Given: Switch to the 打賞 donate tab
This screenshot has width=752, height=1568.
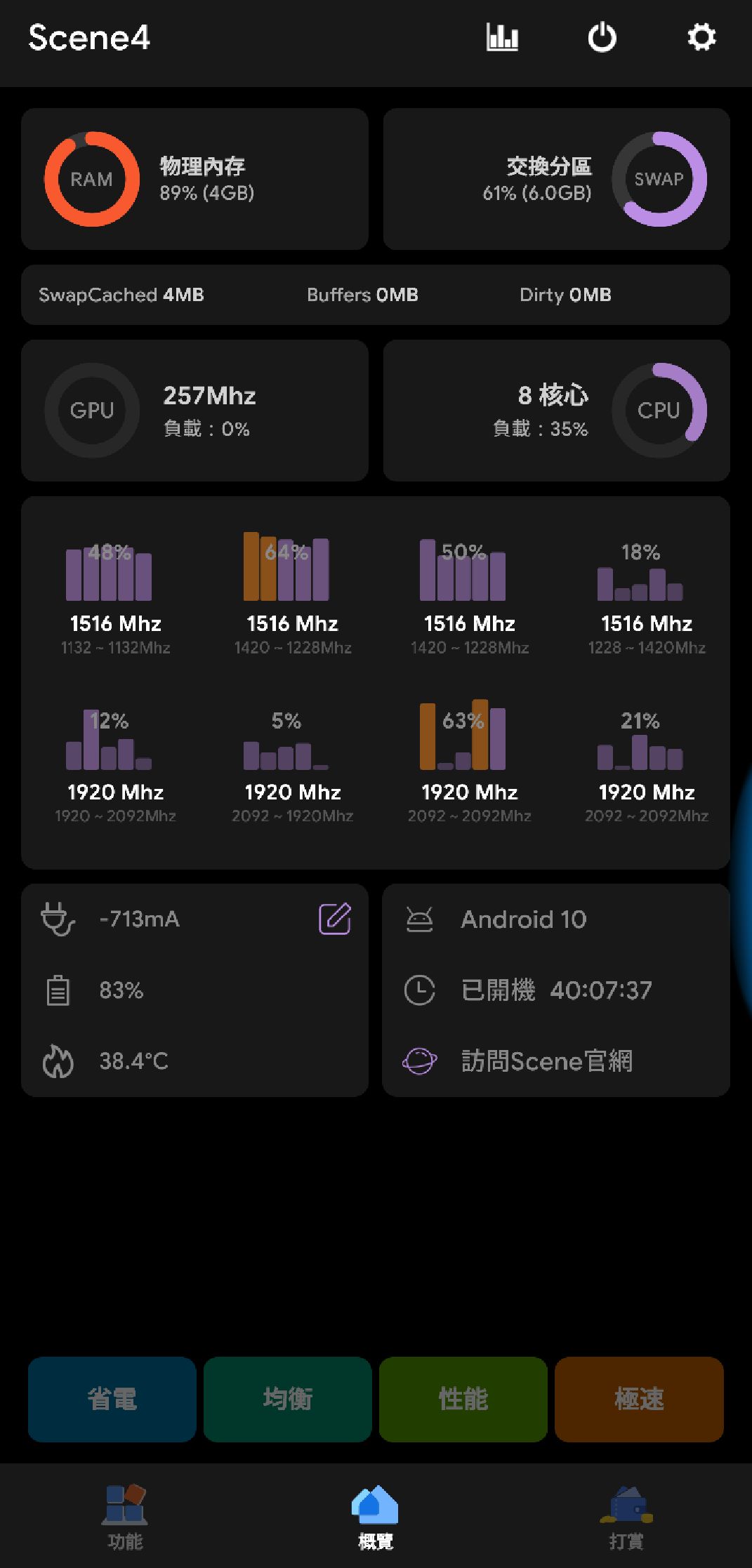Looking at the screenshot, I should [626, 1516].
